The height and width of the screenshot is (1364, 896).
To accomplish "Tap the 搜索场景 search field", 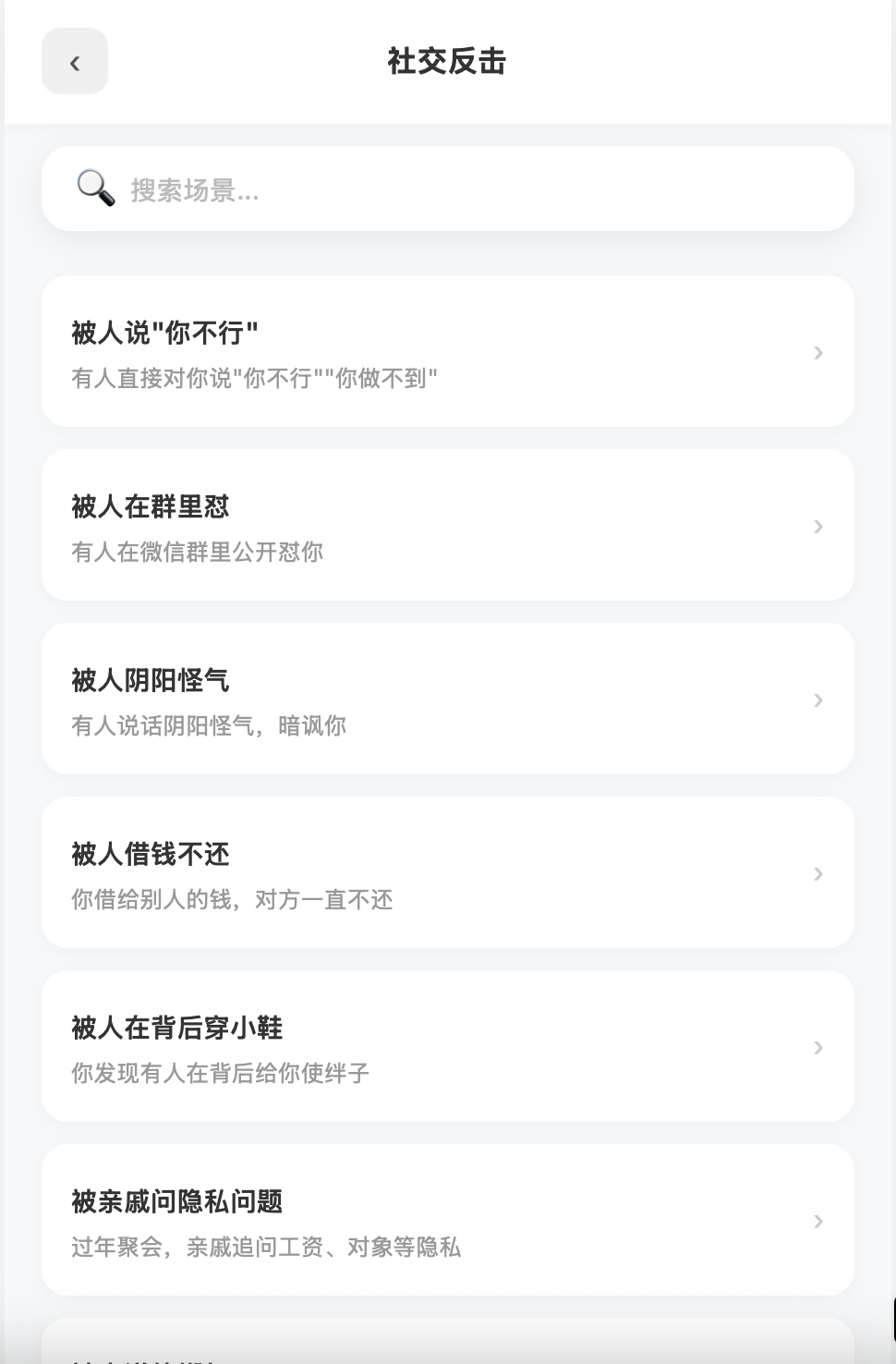I will point(448,189).
